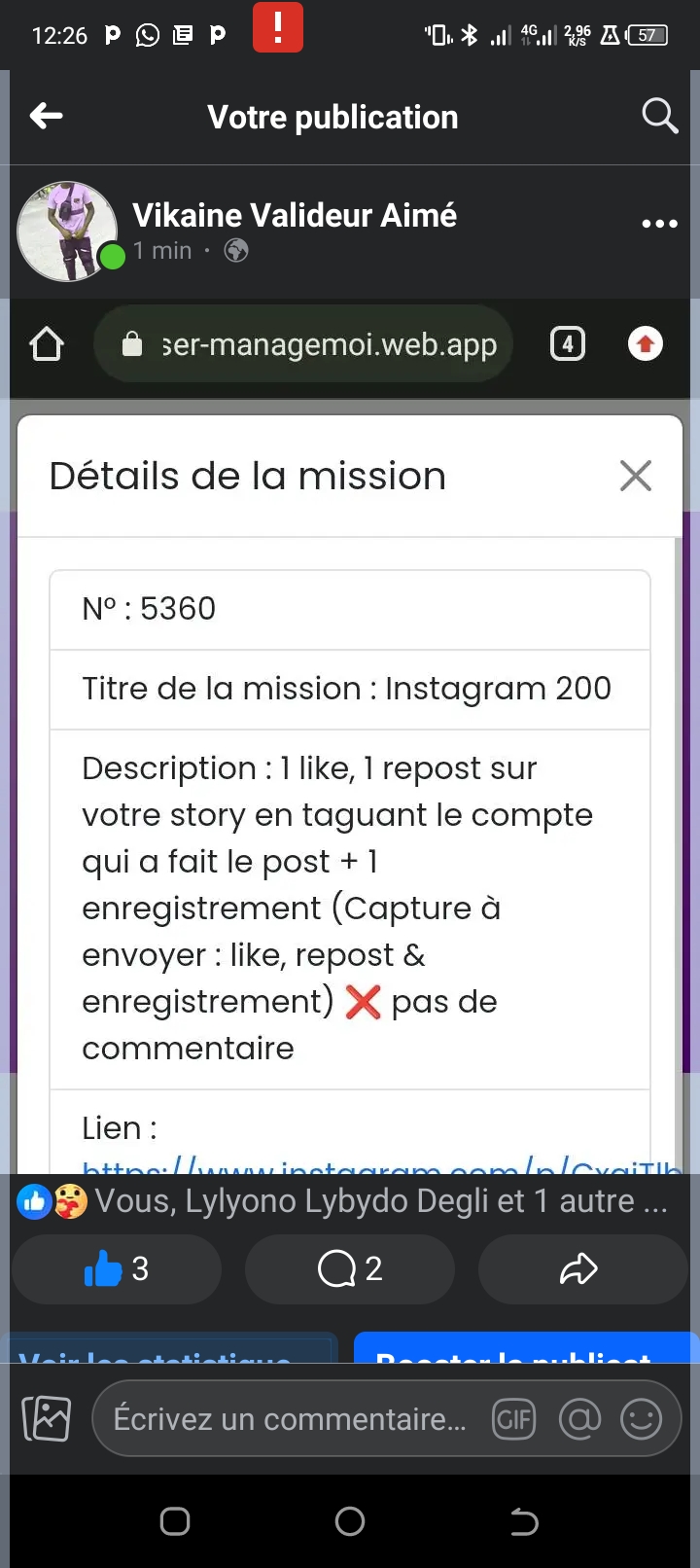Open Voir les statistiques

click(171, 1348)
